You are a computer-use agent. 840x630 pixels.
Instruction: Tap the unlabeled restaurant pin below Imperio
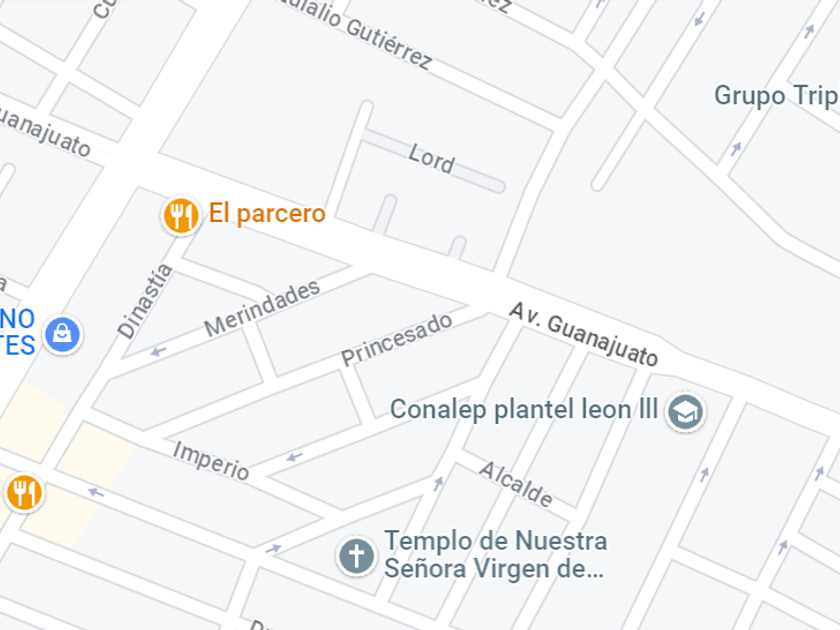[x=24, y=492]
